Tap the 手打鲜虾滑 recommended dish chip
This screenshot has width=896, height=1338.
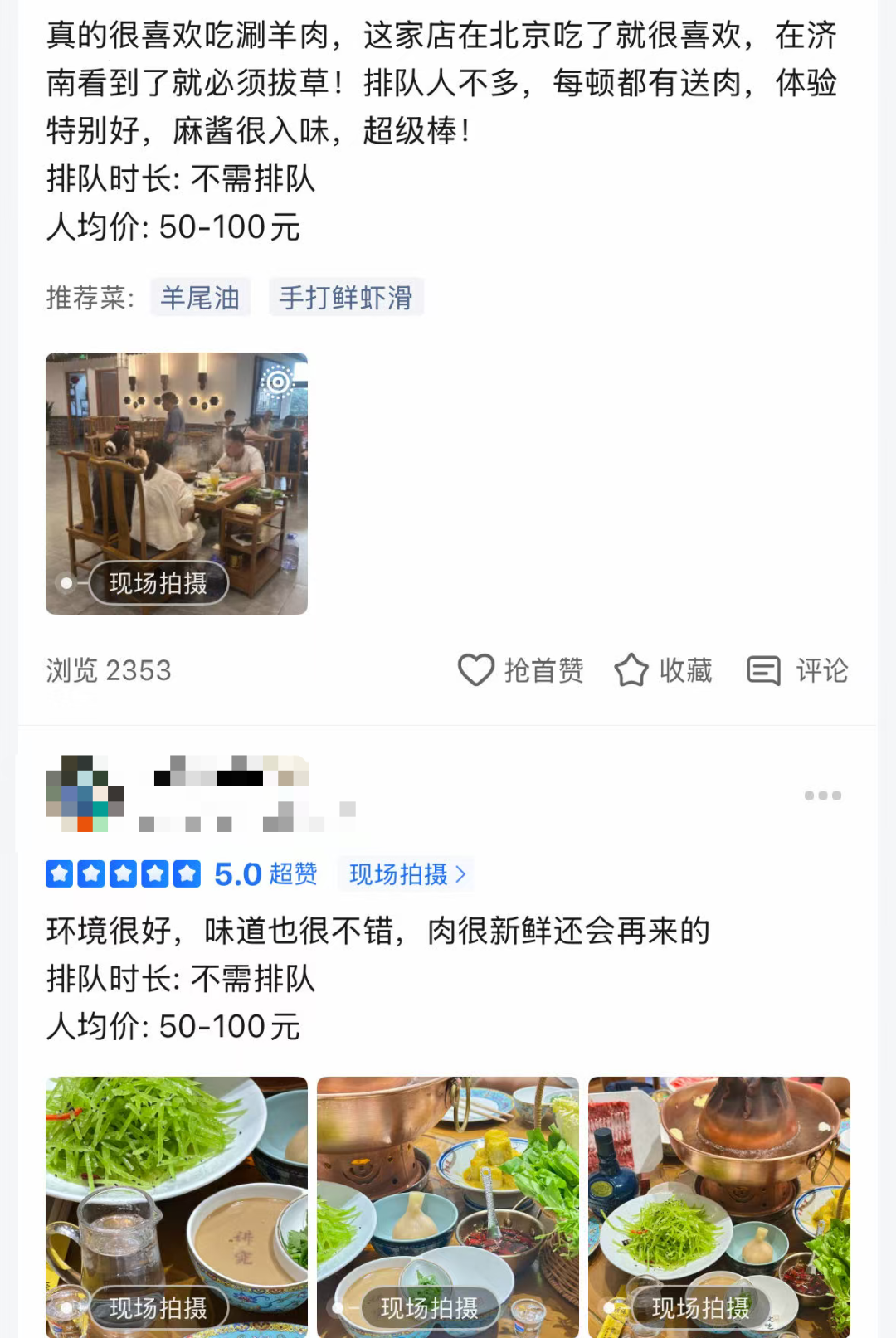point(345,297)
